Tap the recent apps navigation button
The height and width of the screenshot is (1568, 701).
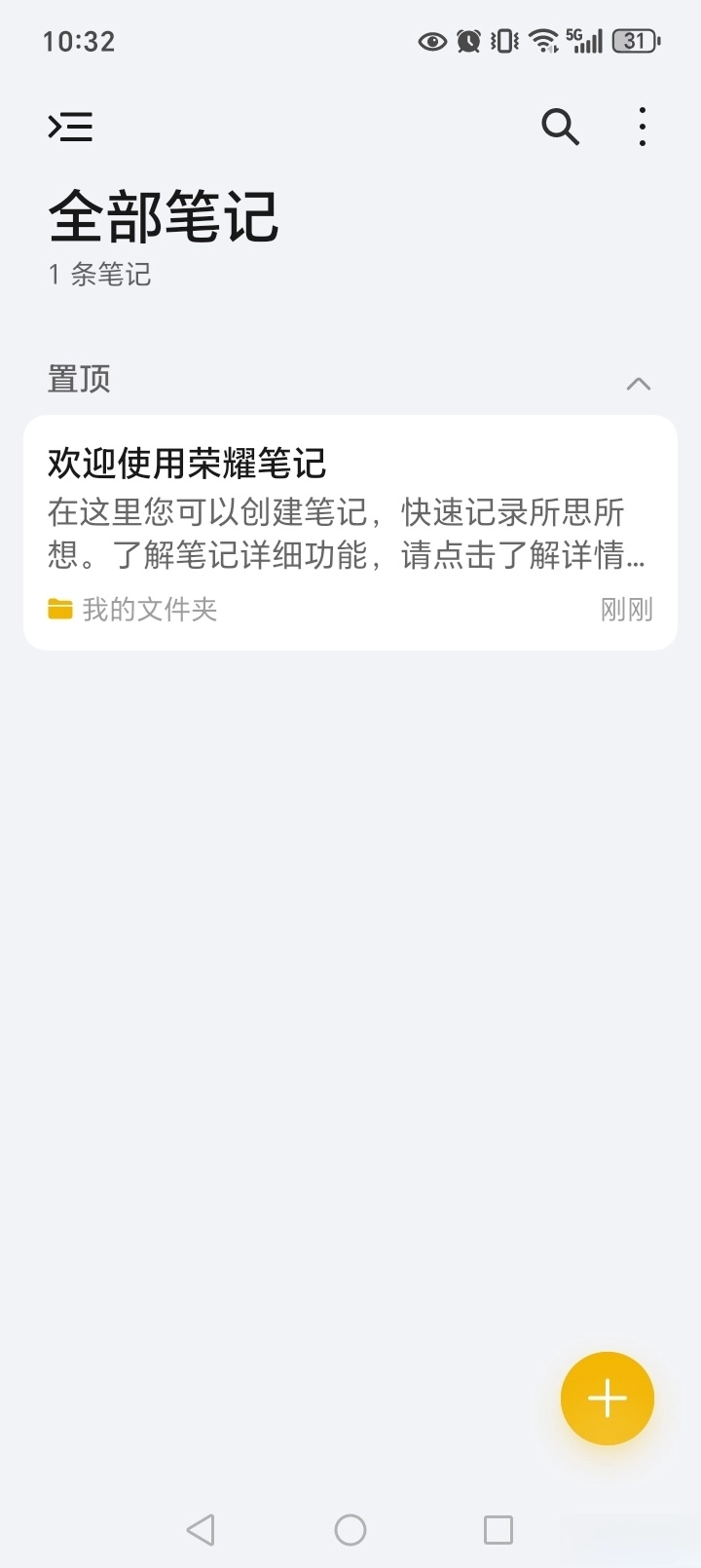(x=498, y=1529)
